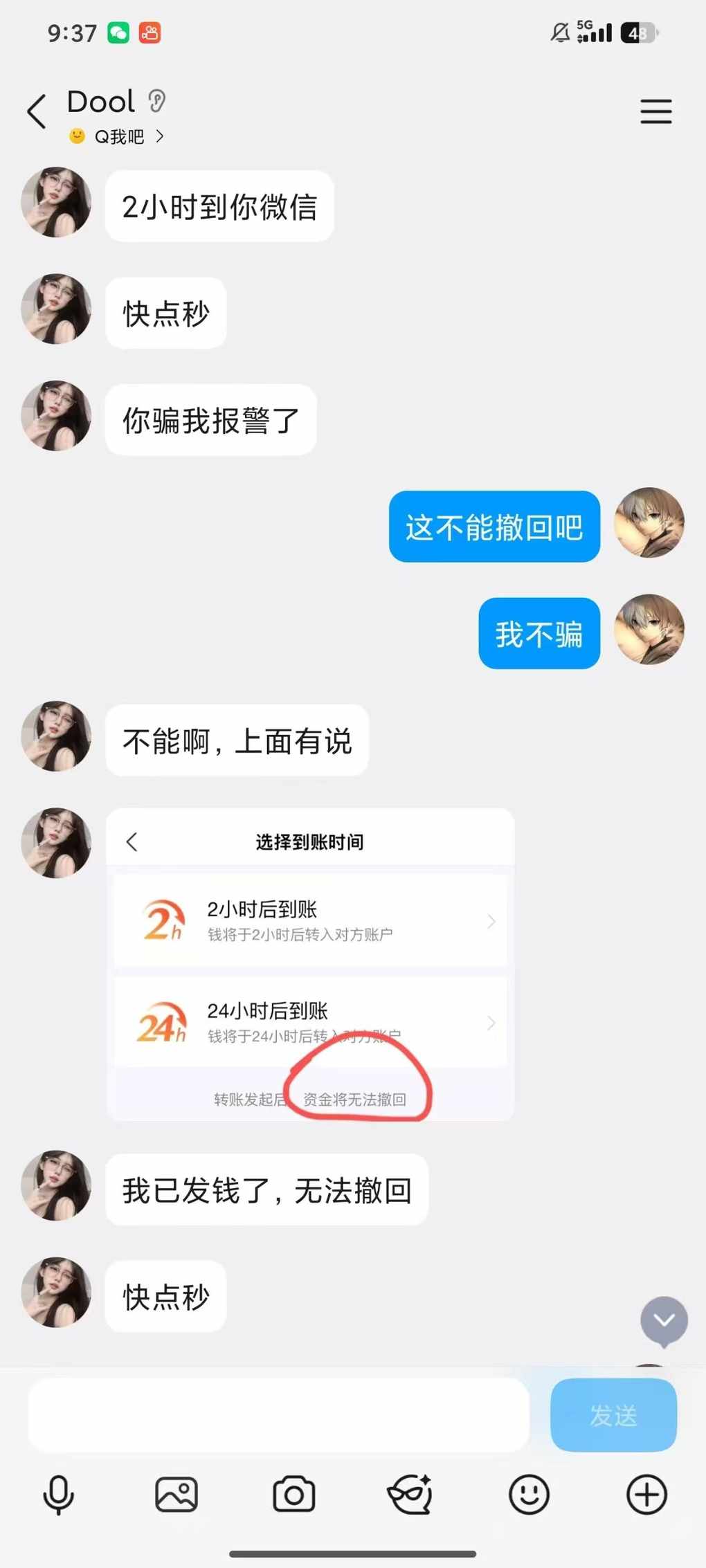Tap the 发送 send button
706x1568 pixels.
[x=613, y=1414]
